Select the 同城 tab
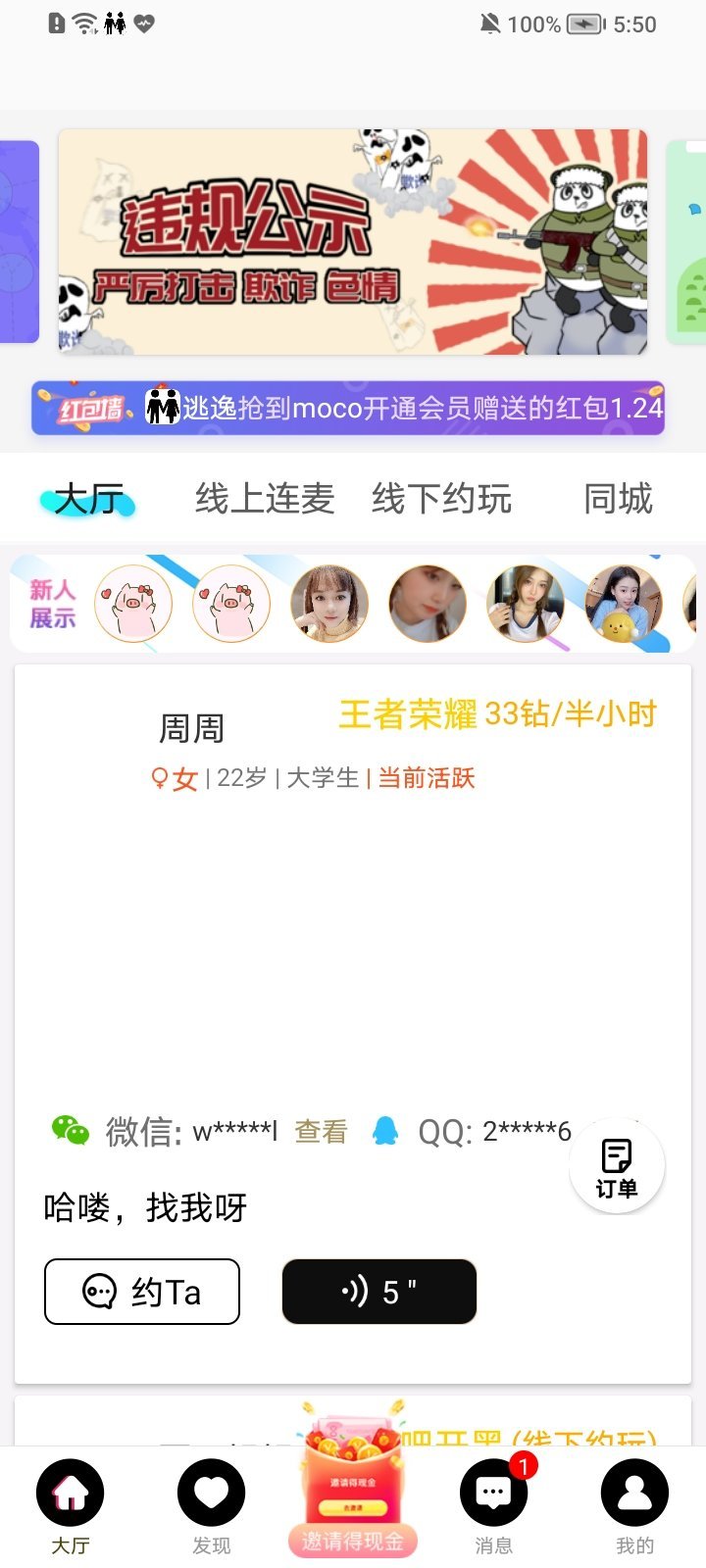This screenshot has width=706, height=1568. 618,499
